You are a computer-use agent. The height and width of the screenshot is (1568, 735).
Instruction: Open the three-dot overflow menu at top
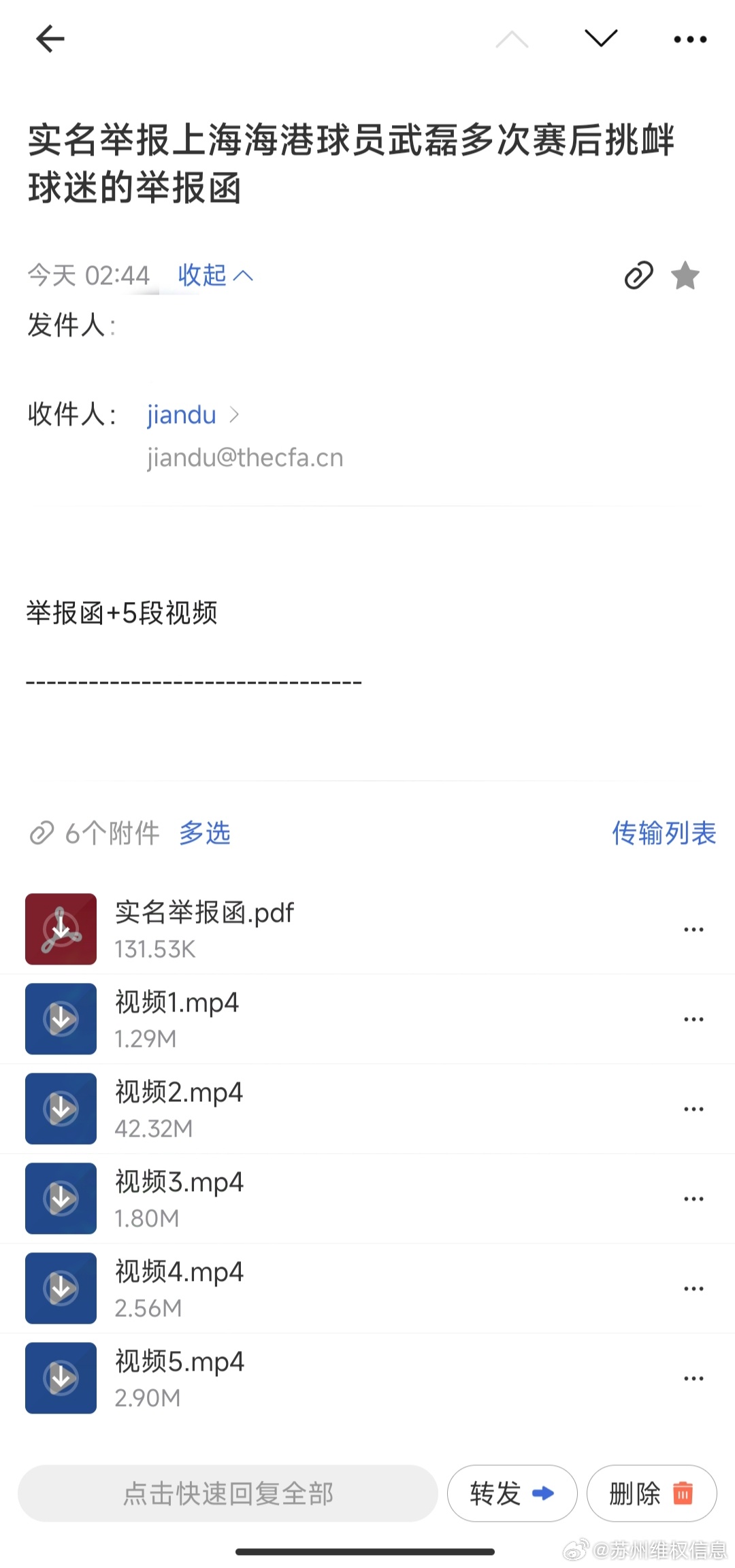coord(690,39)
